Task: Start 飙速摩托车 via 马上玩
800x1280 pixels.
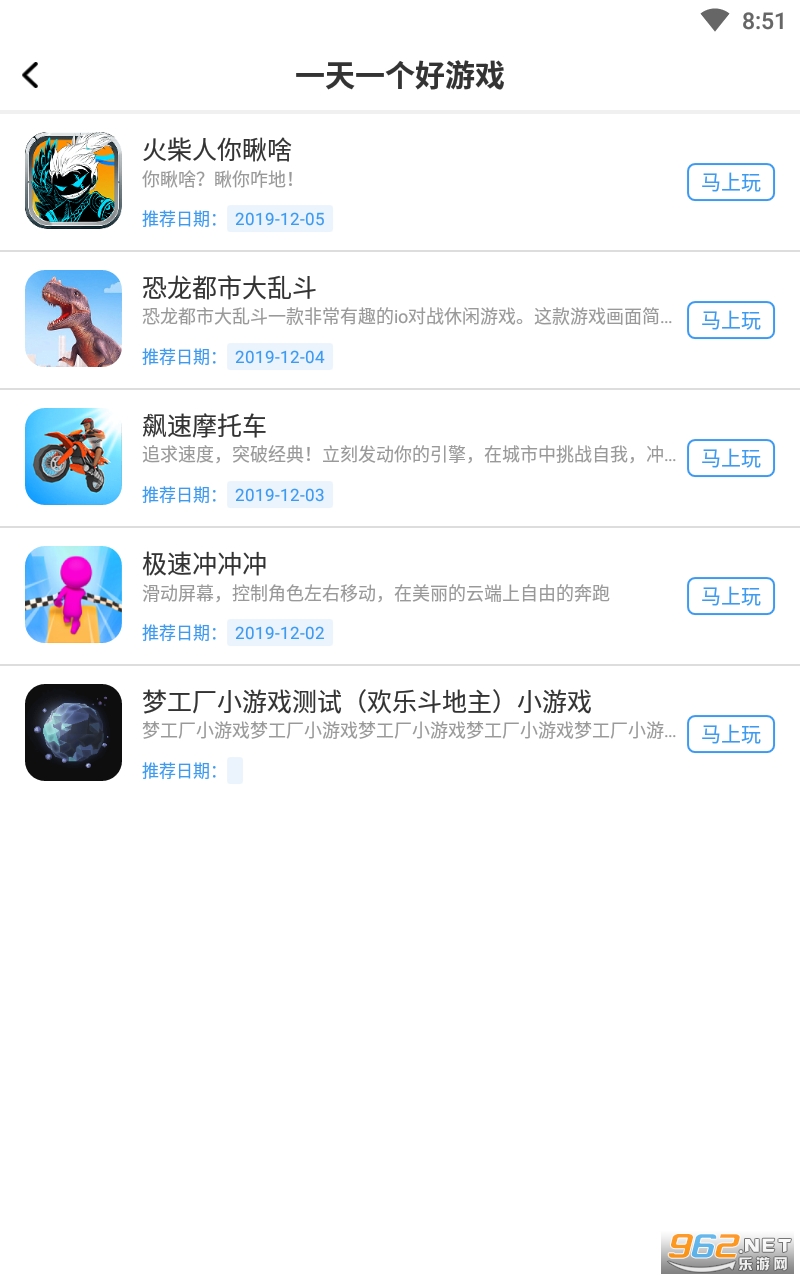Action: coord(730,458)
